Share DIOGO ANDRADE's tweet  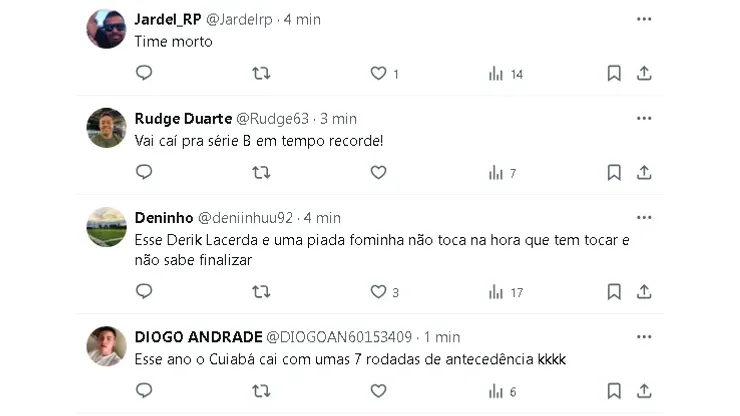coord(644,391)
